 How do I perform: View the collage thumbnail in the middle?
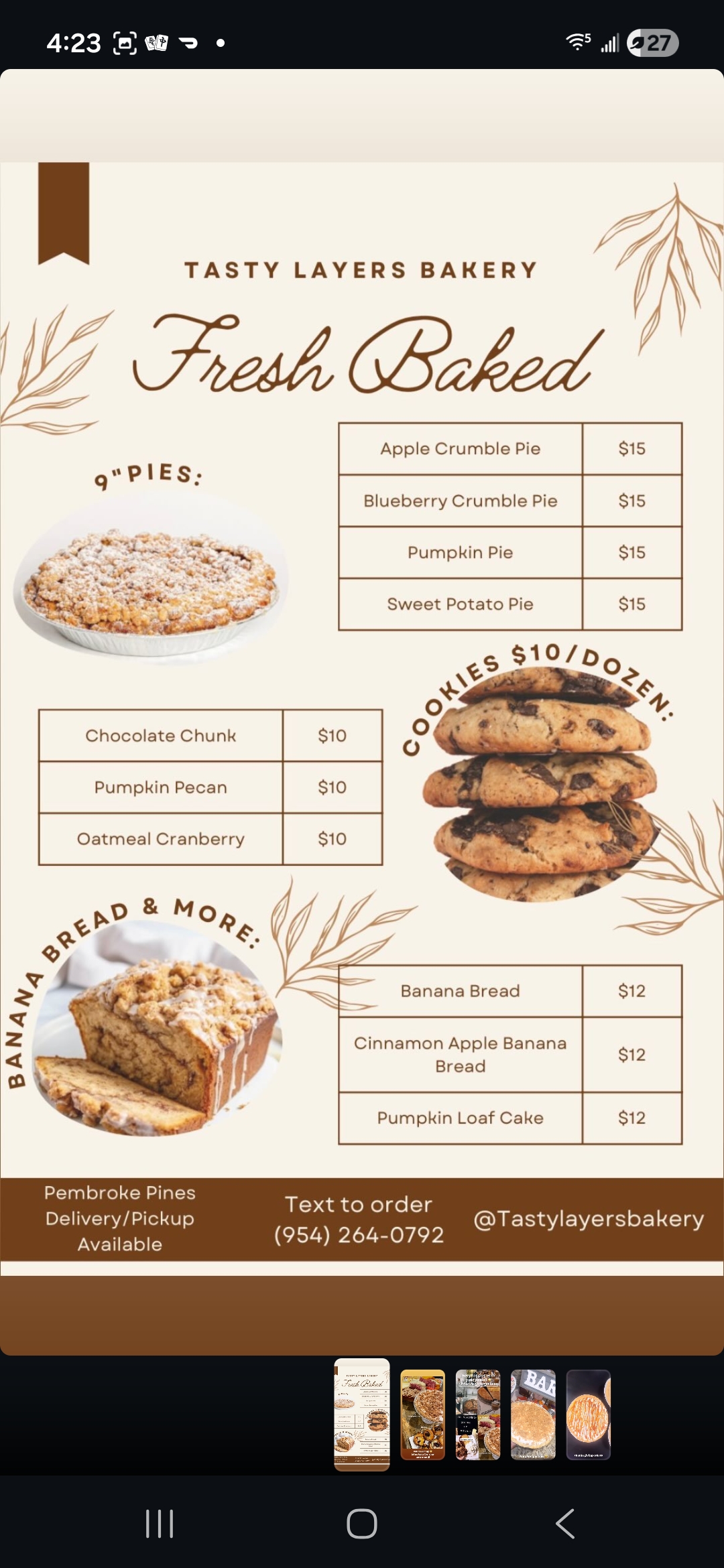(x=478, y=1415)
